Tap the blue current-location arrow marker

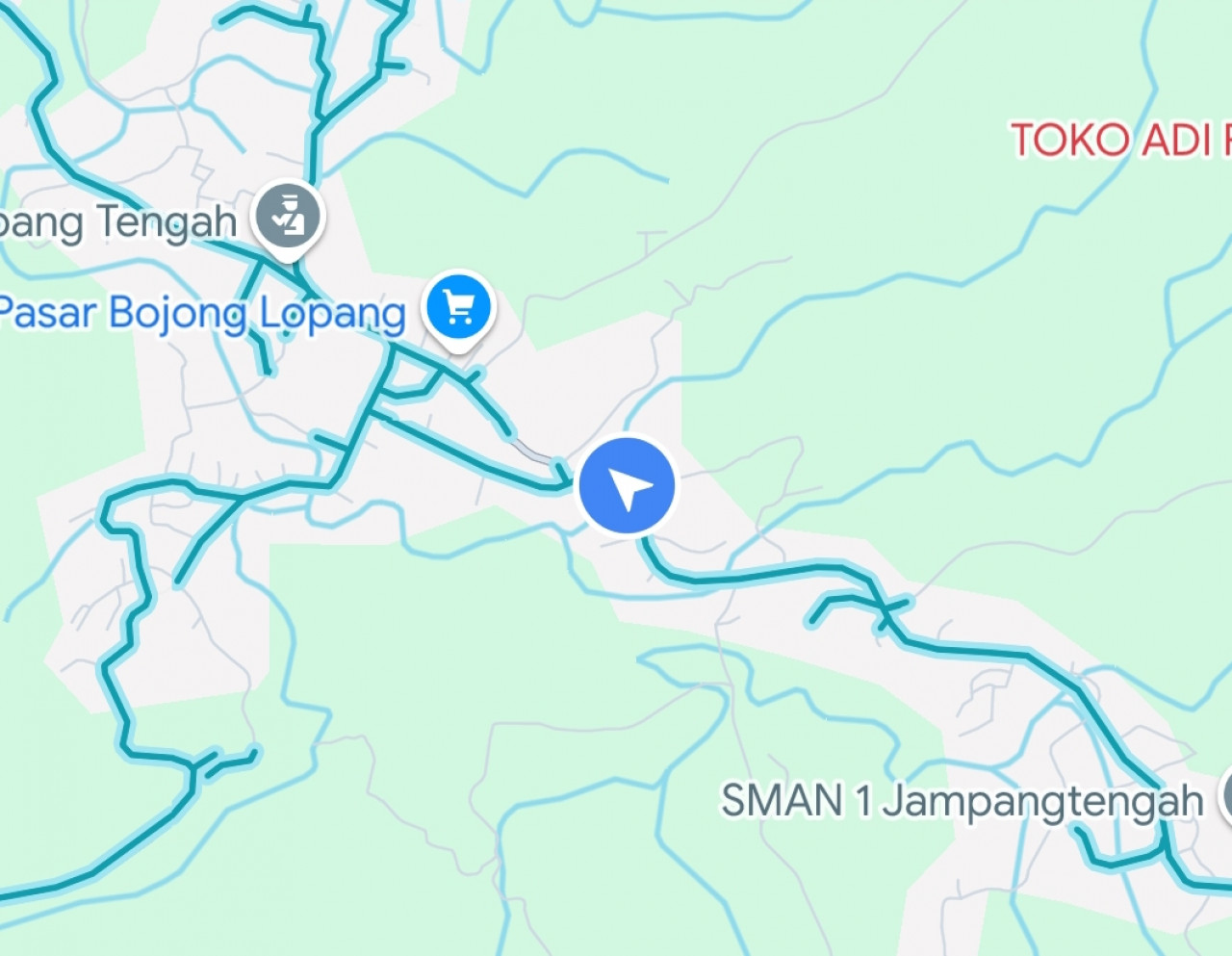(627, 485)
